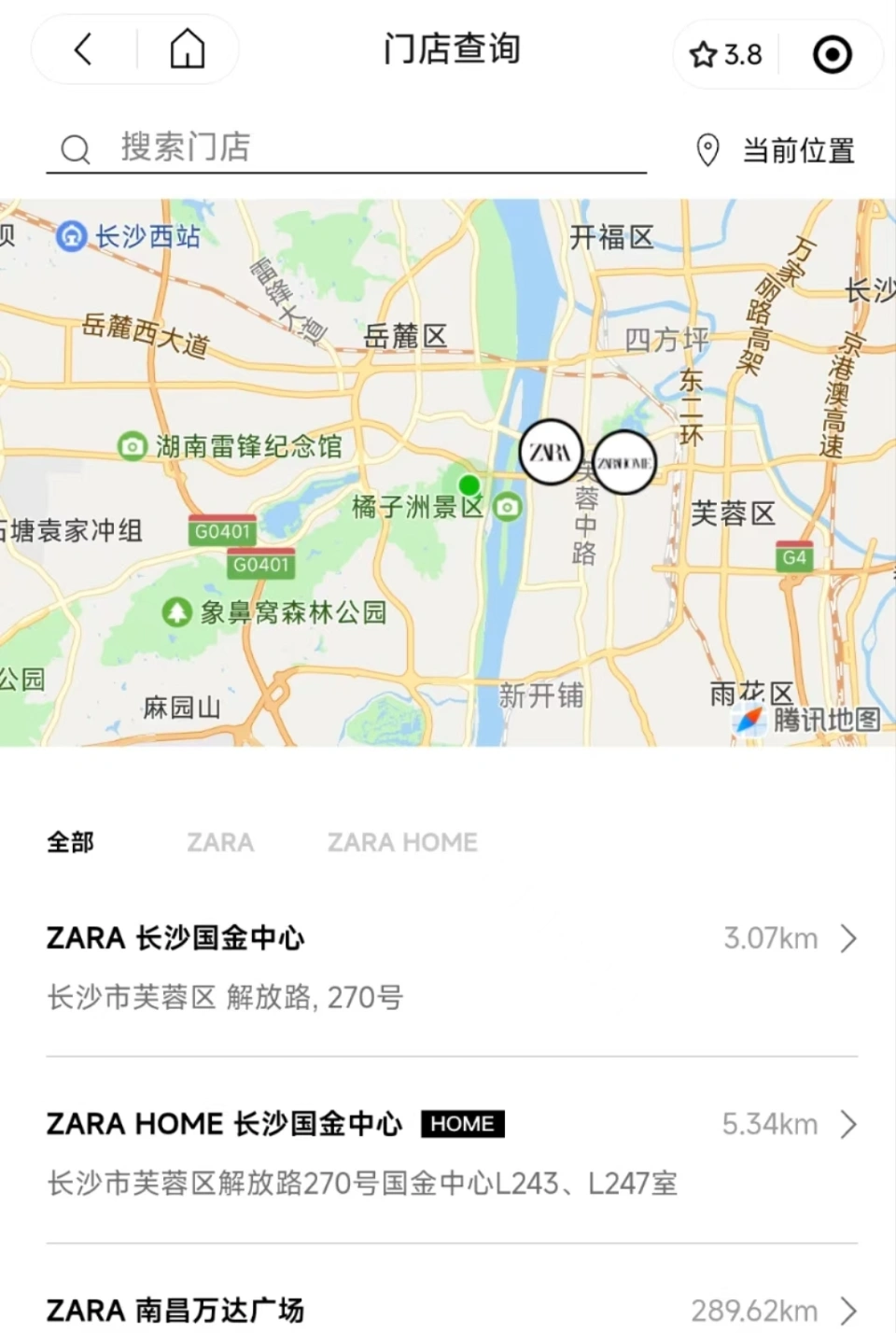
Task: Close the mini program via circle icon
Action: tap(832, 55)
